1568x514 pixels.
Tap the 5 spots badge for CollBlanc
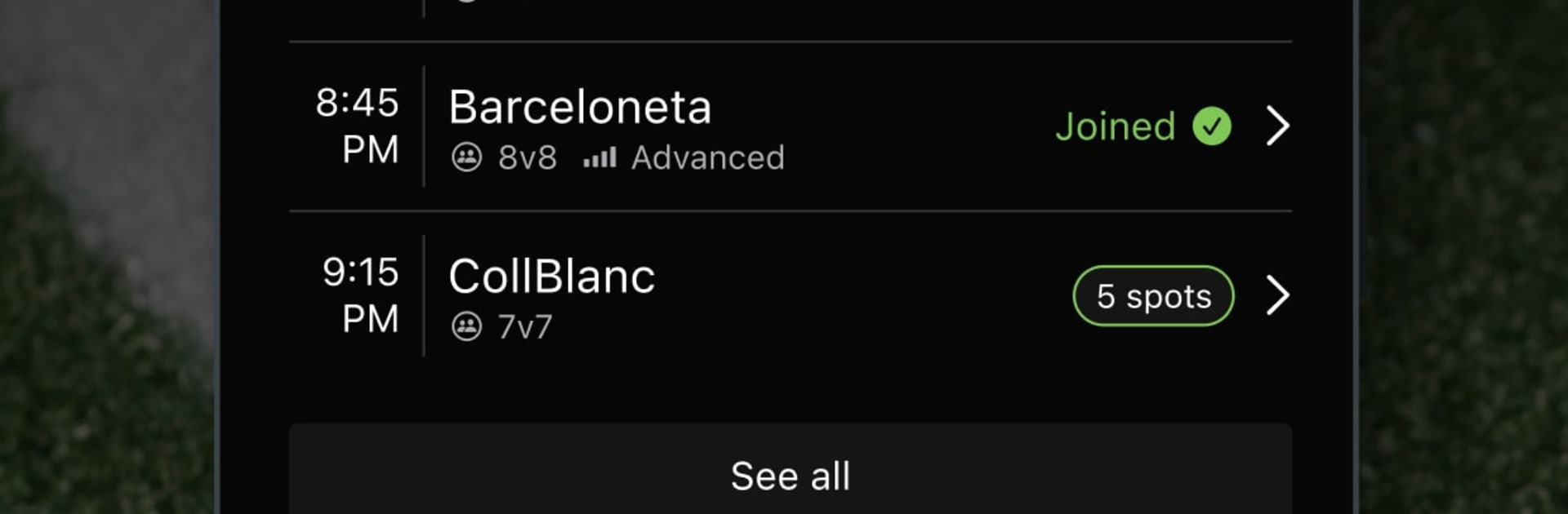point(1152,296)
